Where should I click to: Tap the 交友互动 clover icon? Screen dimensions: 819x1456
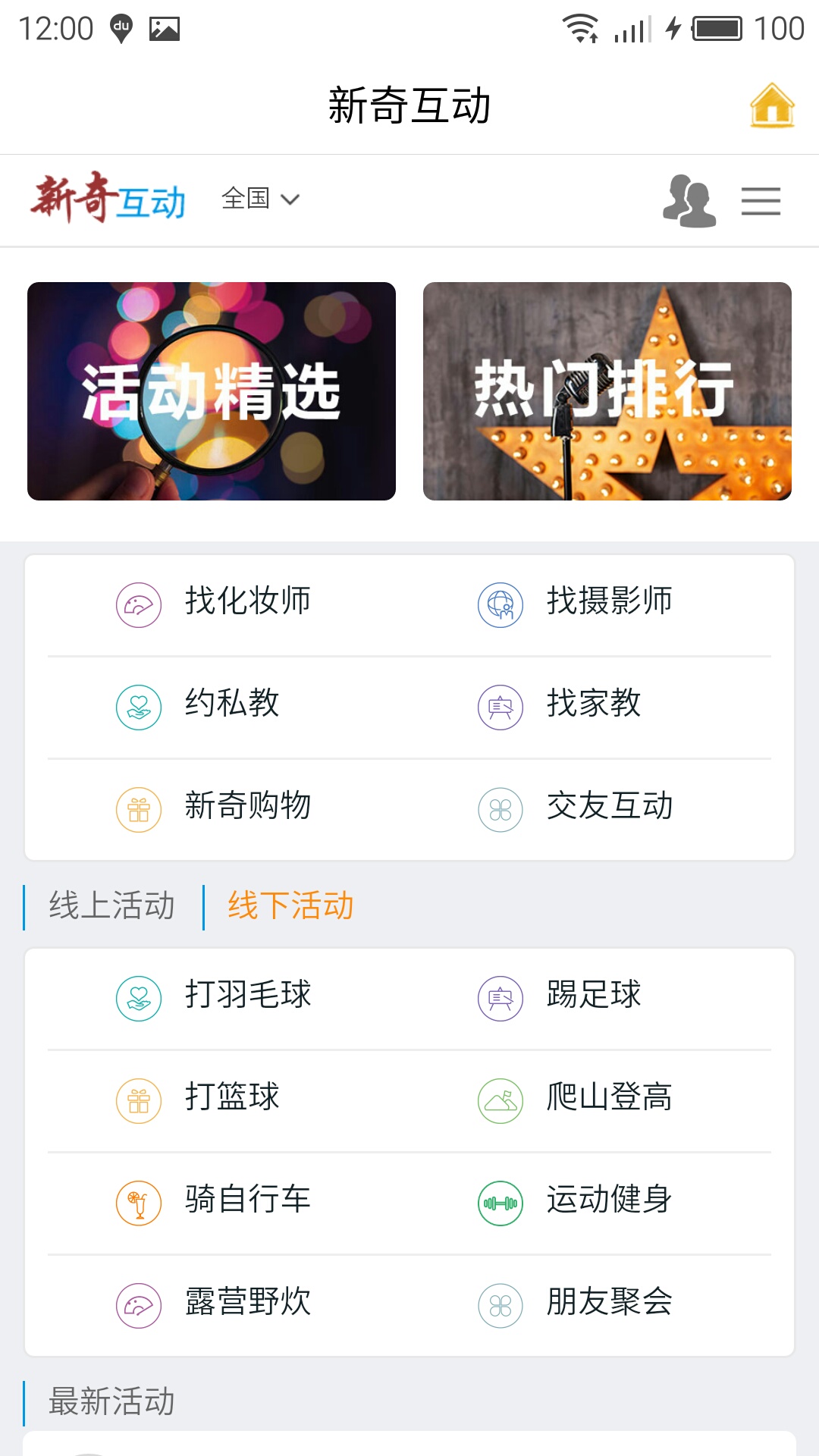tap(499, 808)
